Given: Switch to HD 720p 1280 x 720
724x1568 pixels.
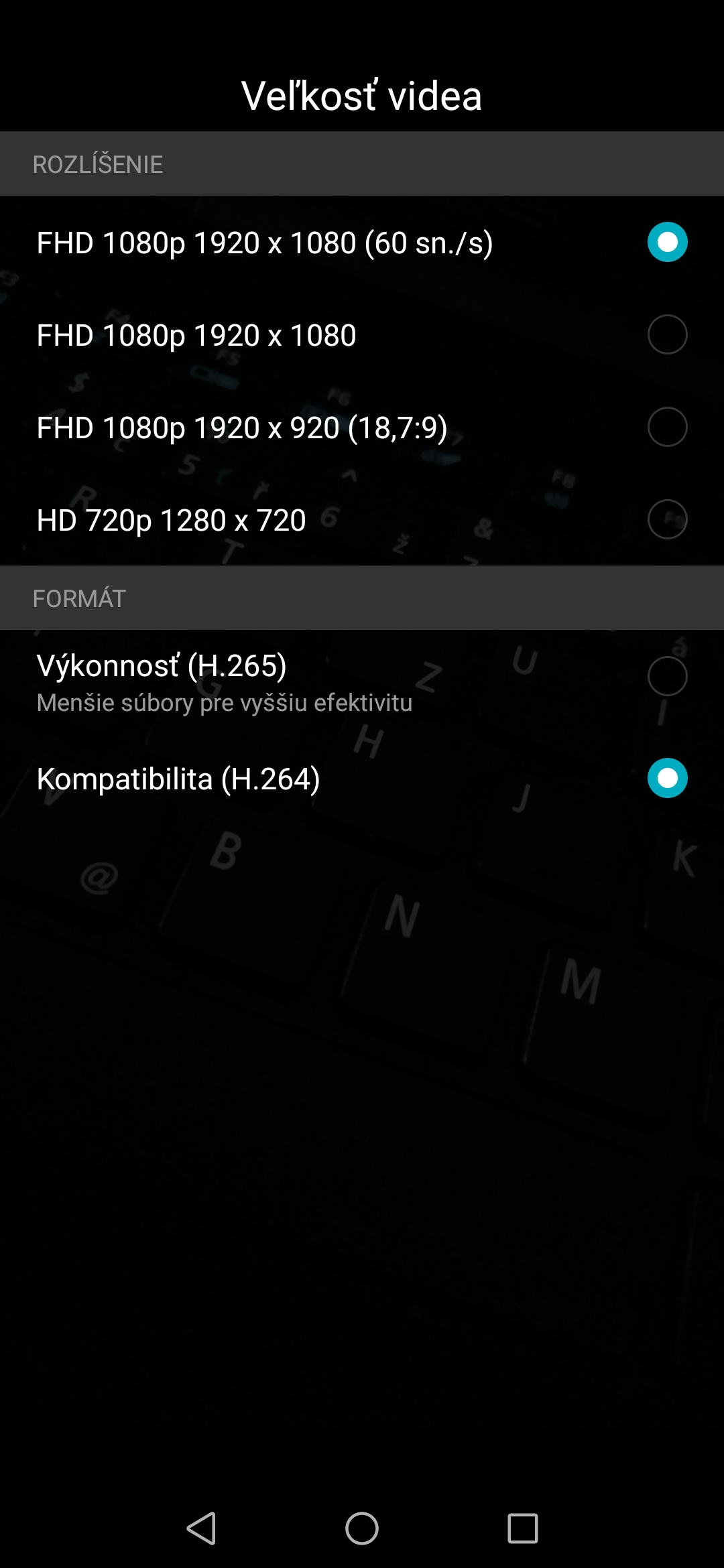Looking at the screenshot, I should [362, 519].
